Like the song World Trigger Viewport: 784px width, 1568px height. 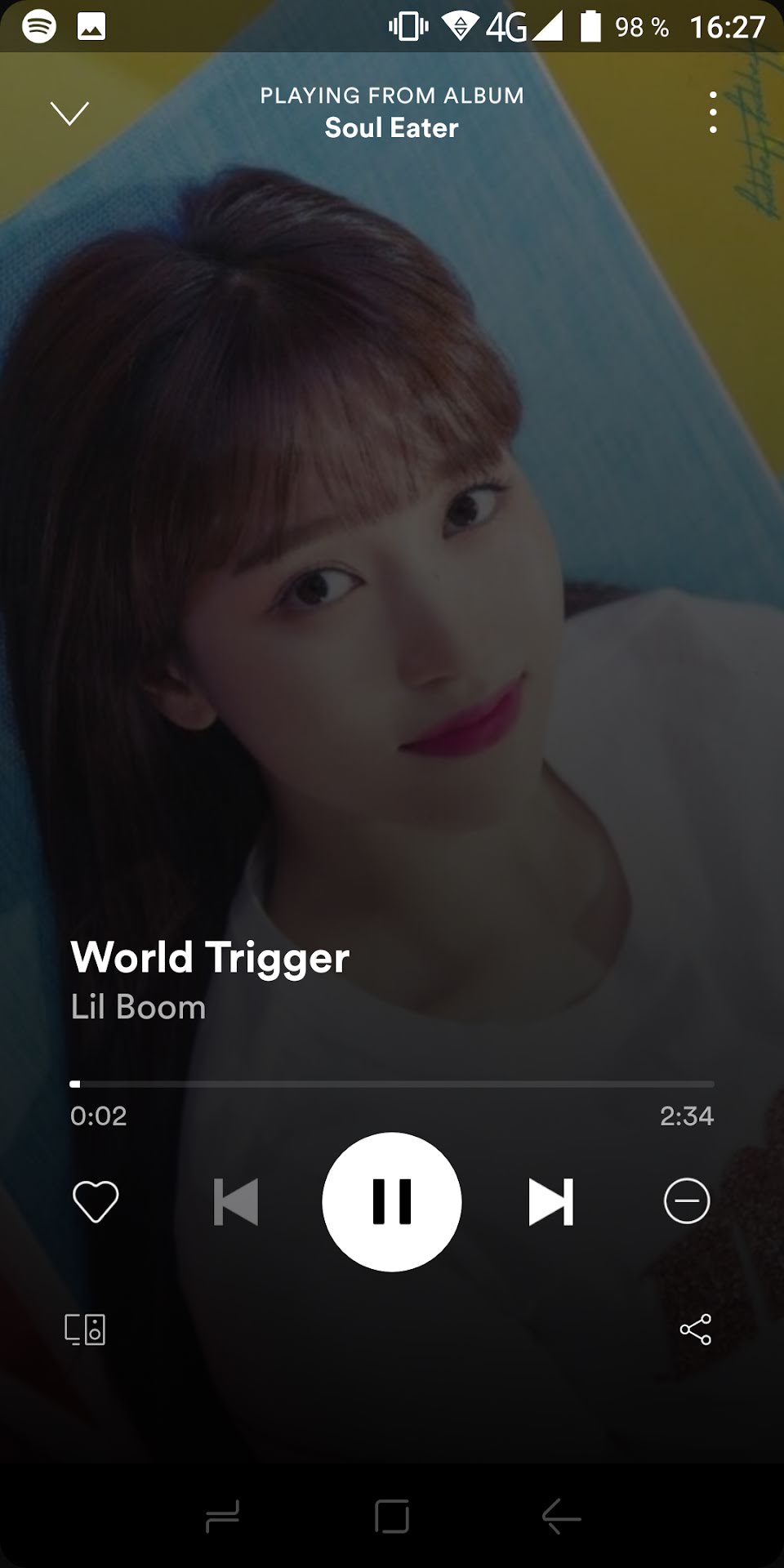96,1201
